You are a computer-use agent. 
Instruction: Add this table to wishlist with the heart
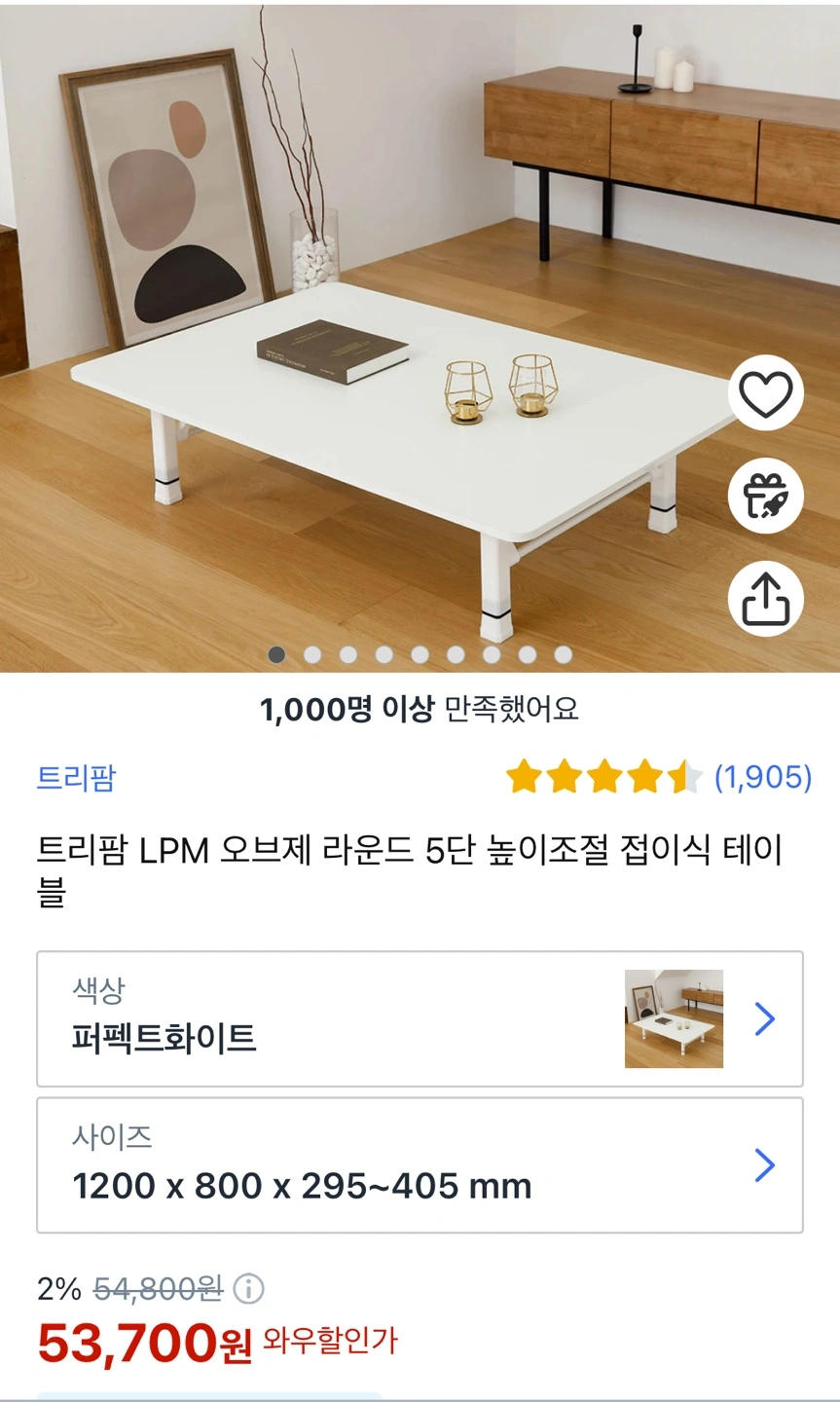point(766,393)
